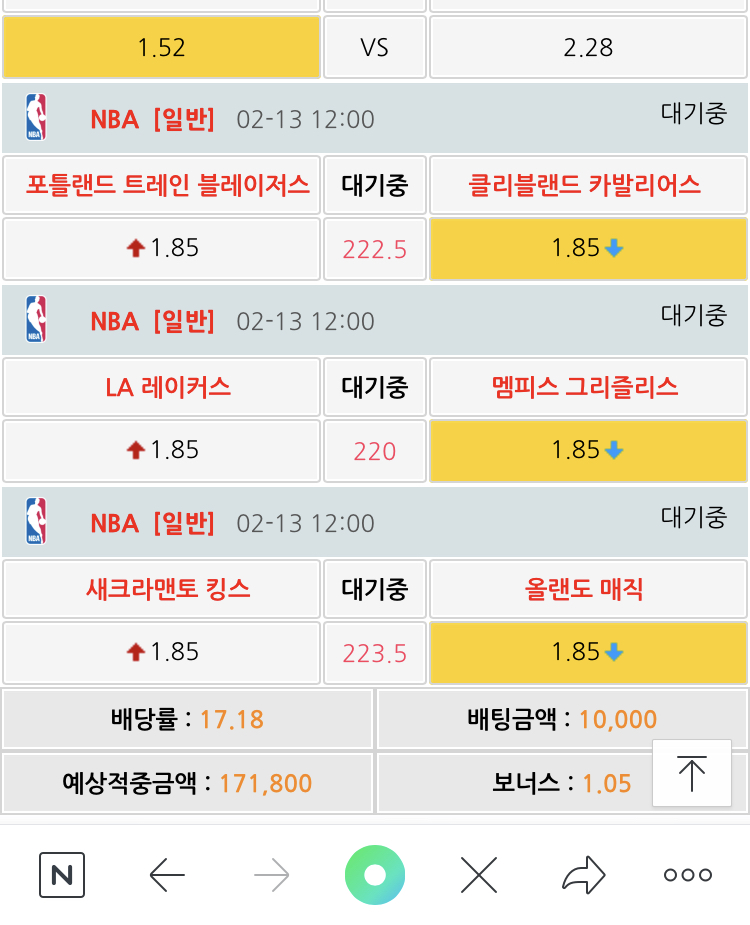
Task: Choose LA 레이커스 over 1.85 odds
Action: click(x=161, y=450)
